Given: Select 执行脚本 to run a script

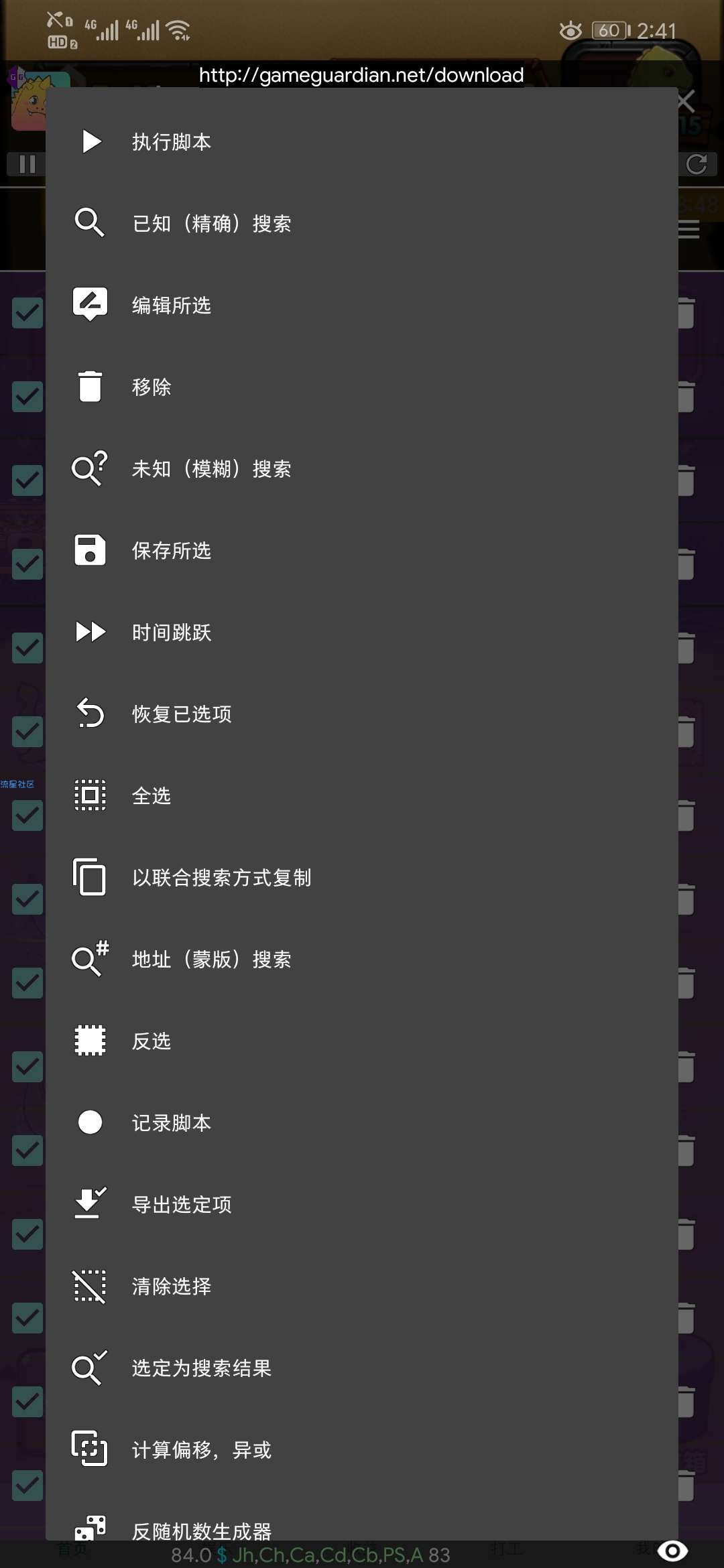Looking at the screenshot, I should point(172,141).
